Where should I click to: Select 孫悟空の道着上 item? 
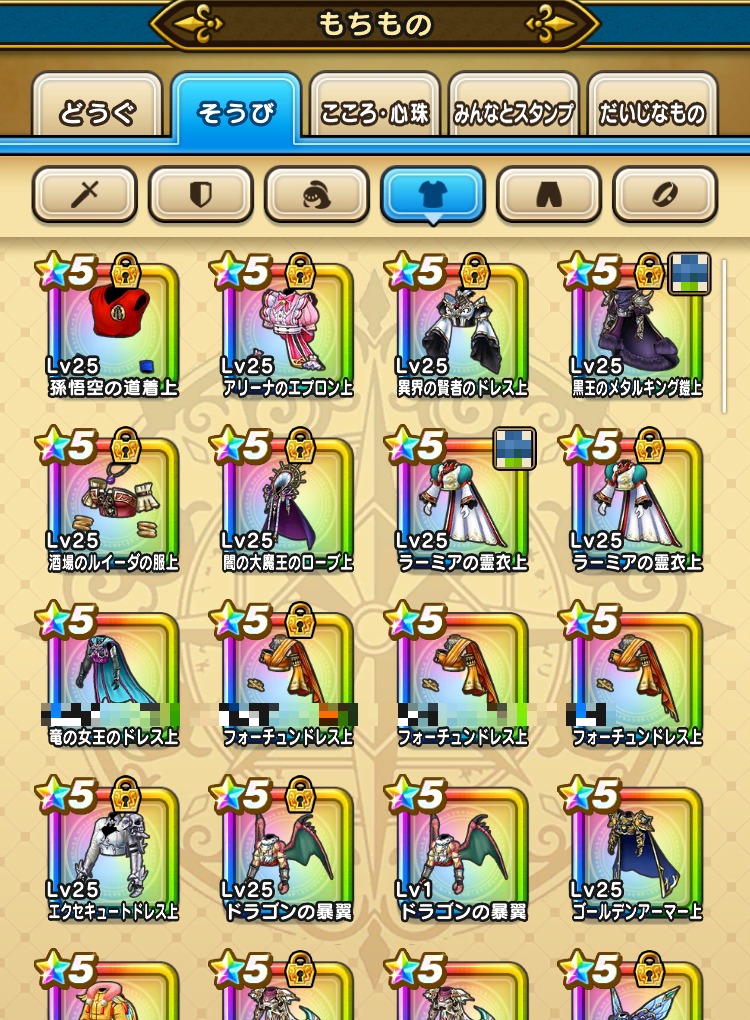pos(113,330)
